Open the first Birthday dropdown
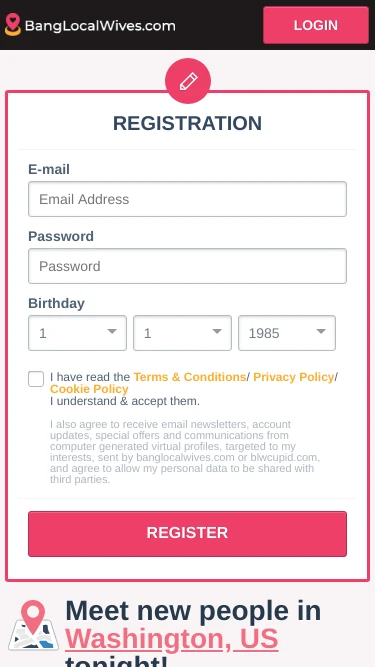Screen dimensions: 375x667 (x=77, y=333)
